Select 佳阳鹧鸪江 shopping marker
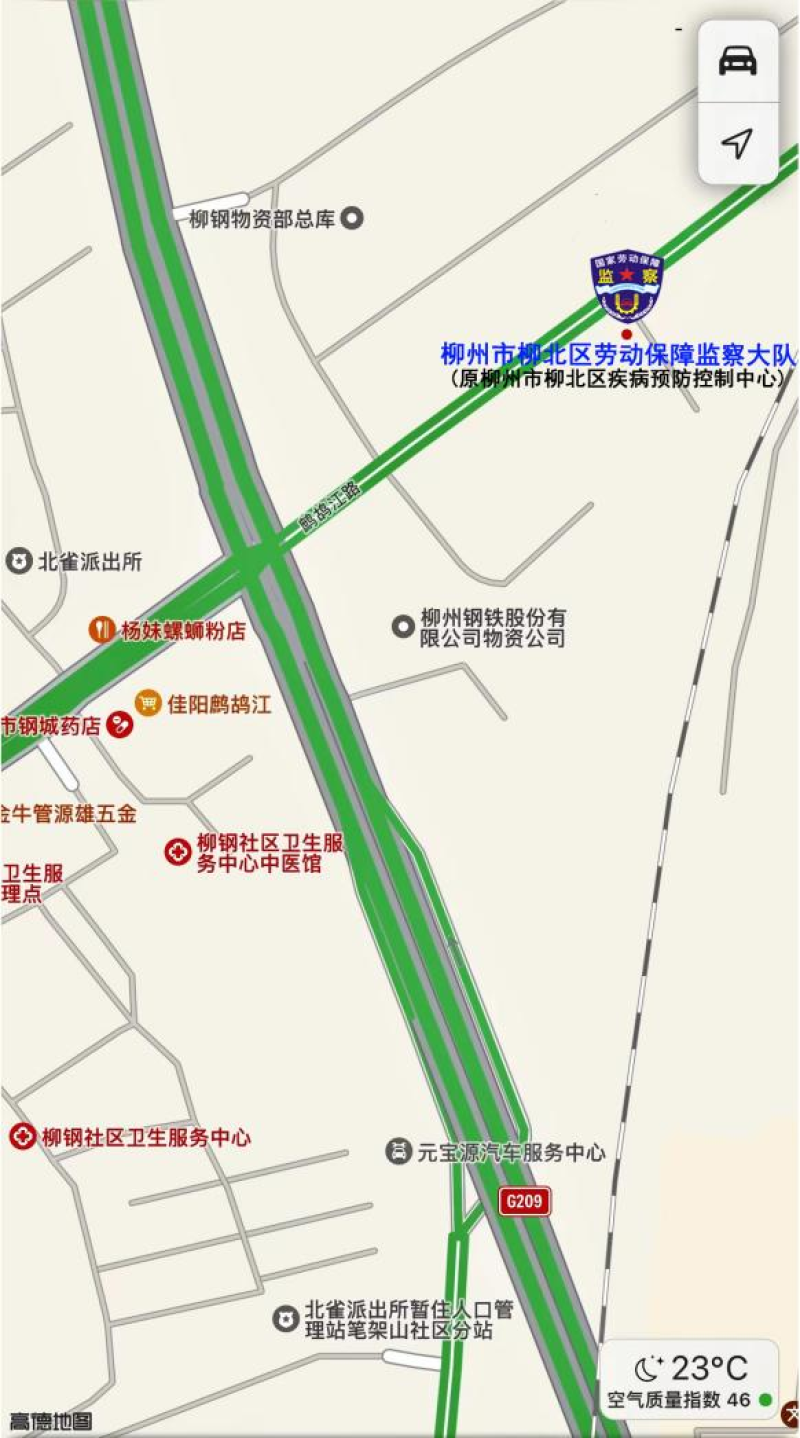This screenshot has width=800, height=1438. pyautogui.click(x=148, y=703)
